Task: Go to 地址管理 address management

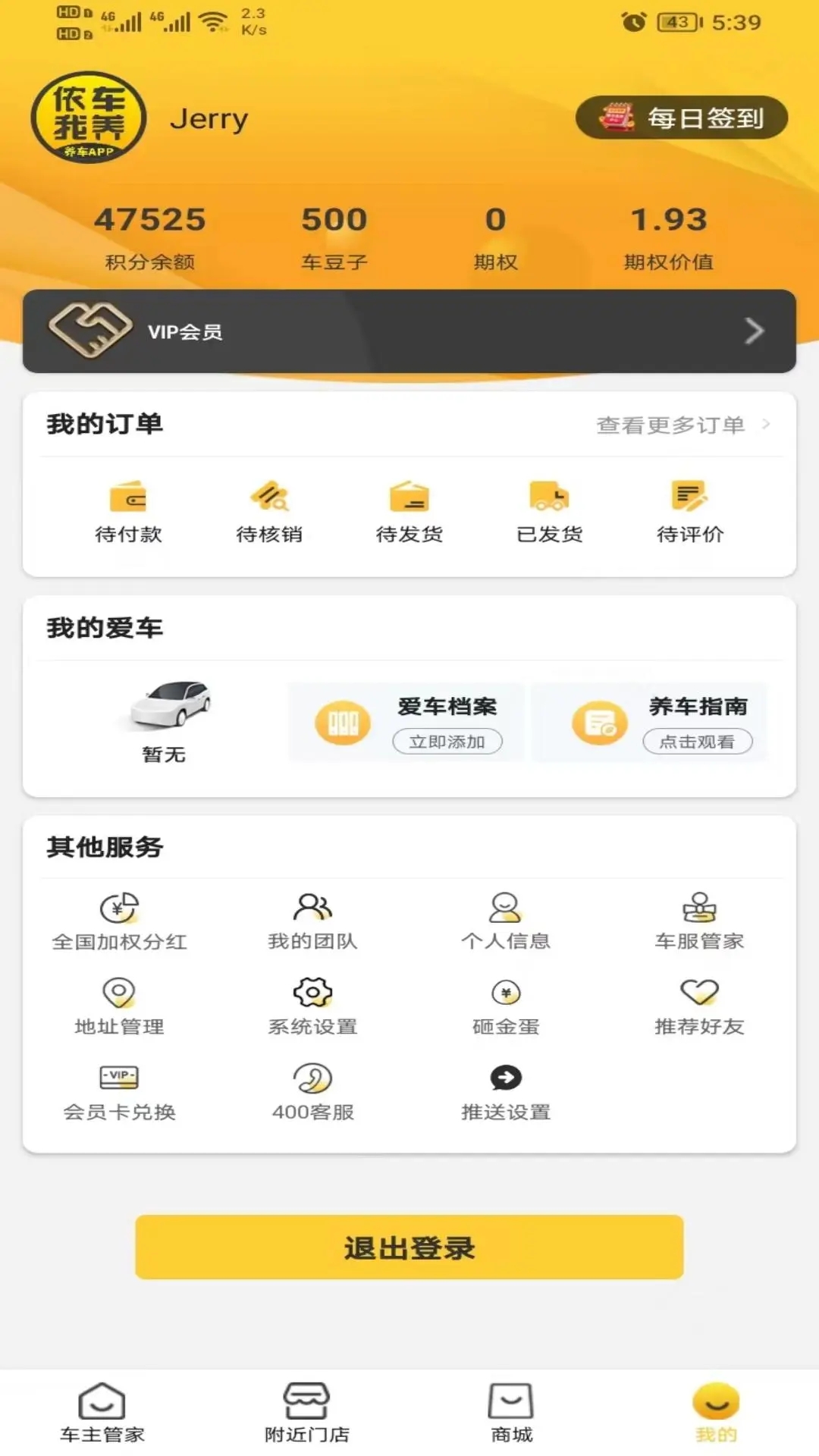Action: pos(119,1006)
